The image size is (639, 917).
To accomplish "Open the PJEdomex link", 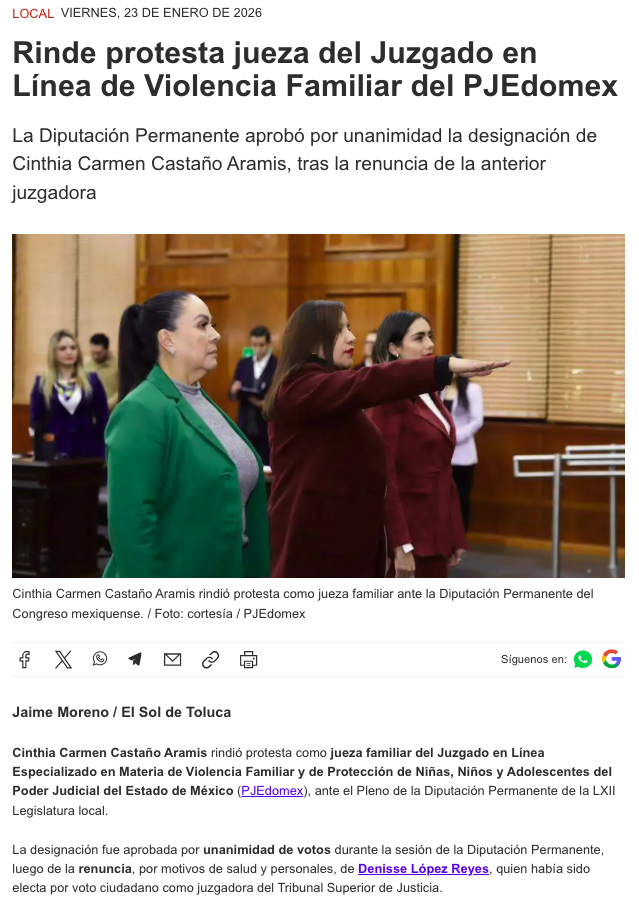I will [271, 791].
